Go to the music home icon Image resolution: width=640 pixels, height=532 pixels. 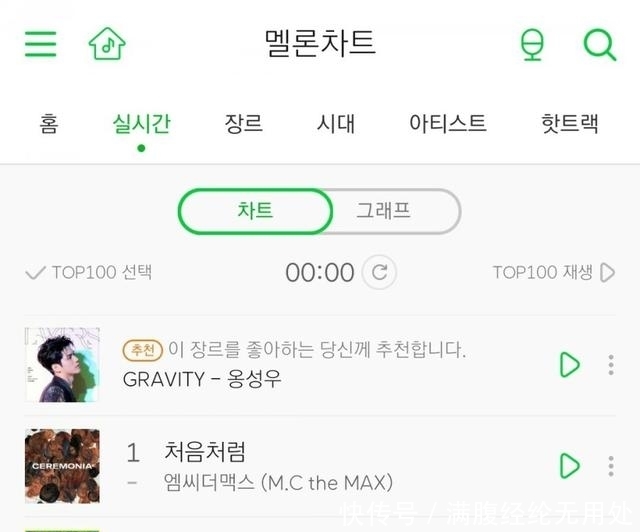click(x=107, y=44)
